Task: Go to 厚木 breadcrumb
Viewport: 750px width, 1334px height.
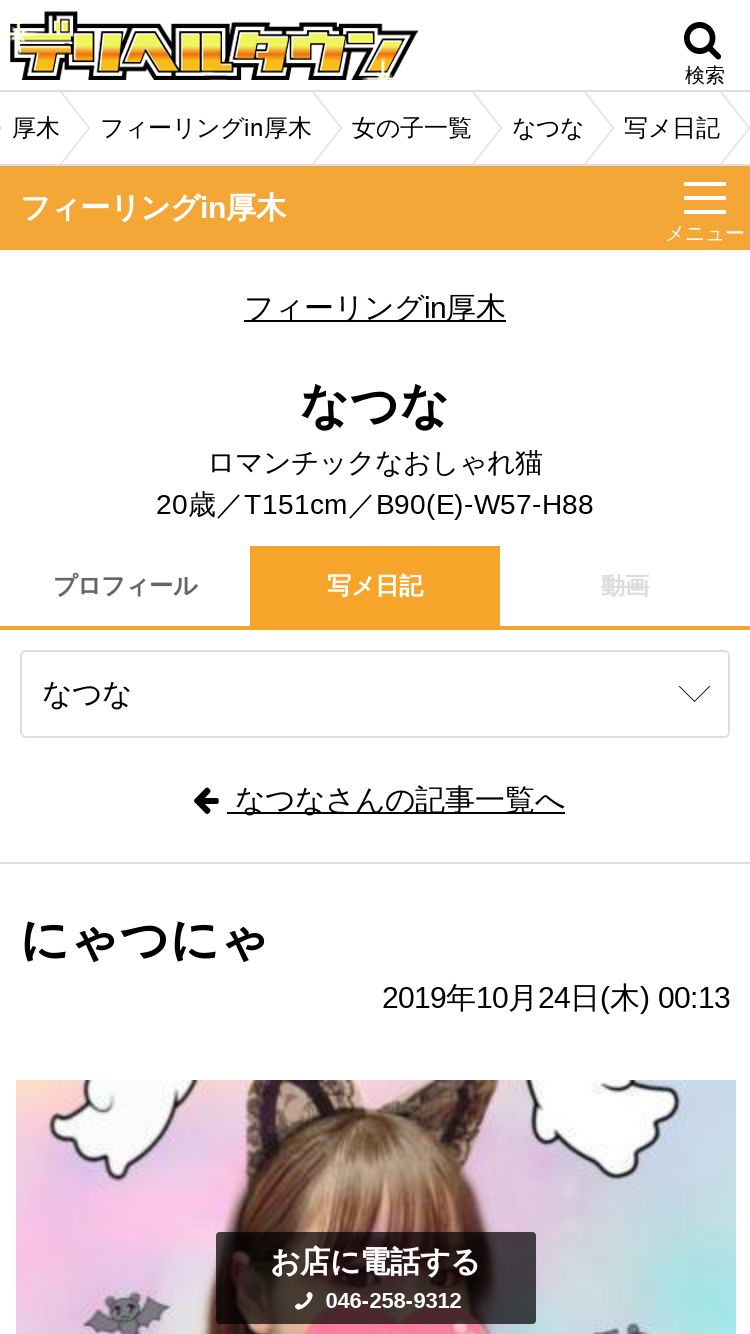Action: pos(36,128)
